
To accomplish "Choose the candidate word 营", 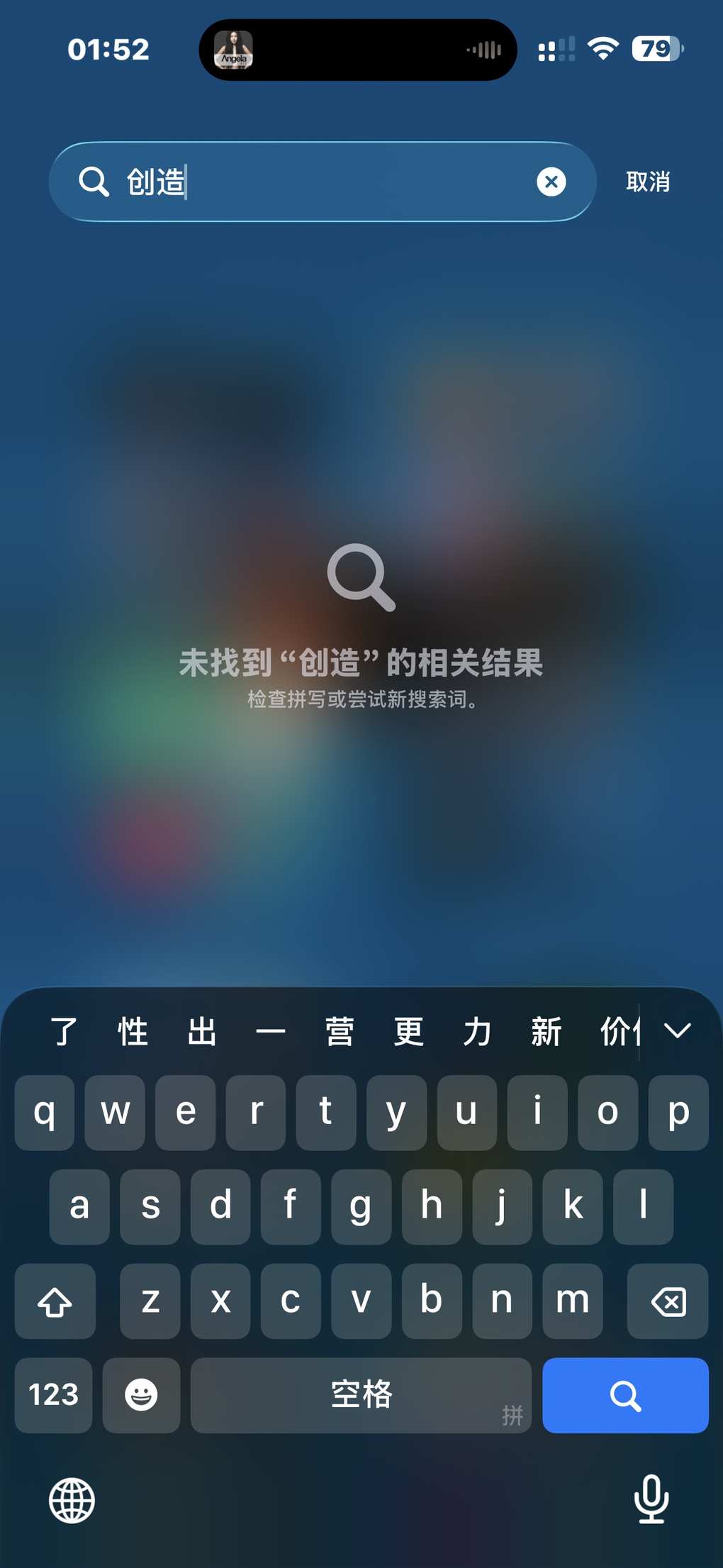I will [x=340, y=1031].
